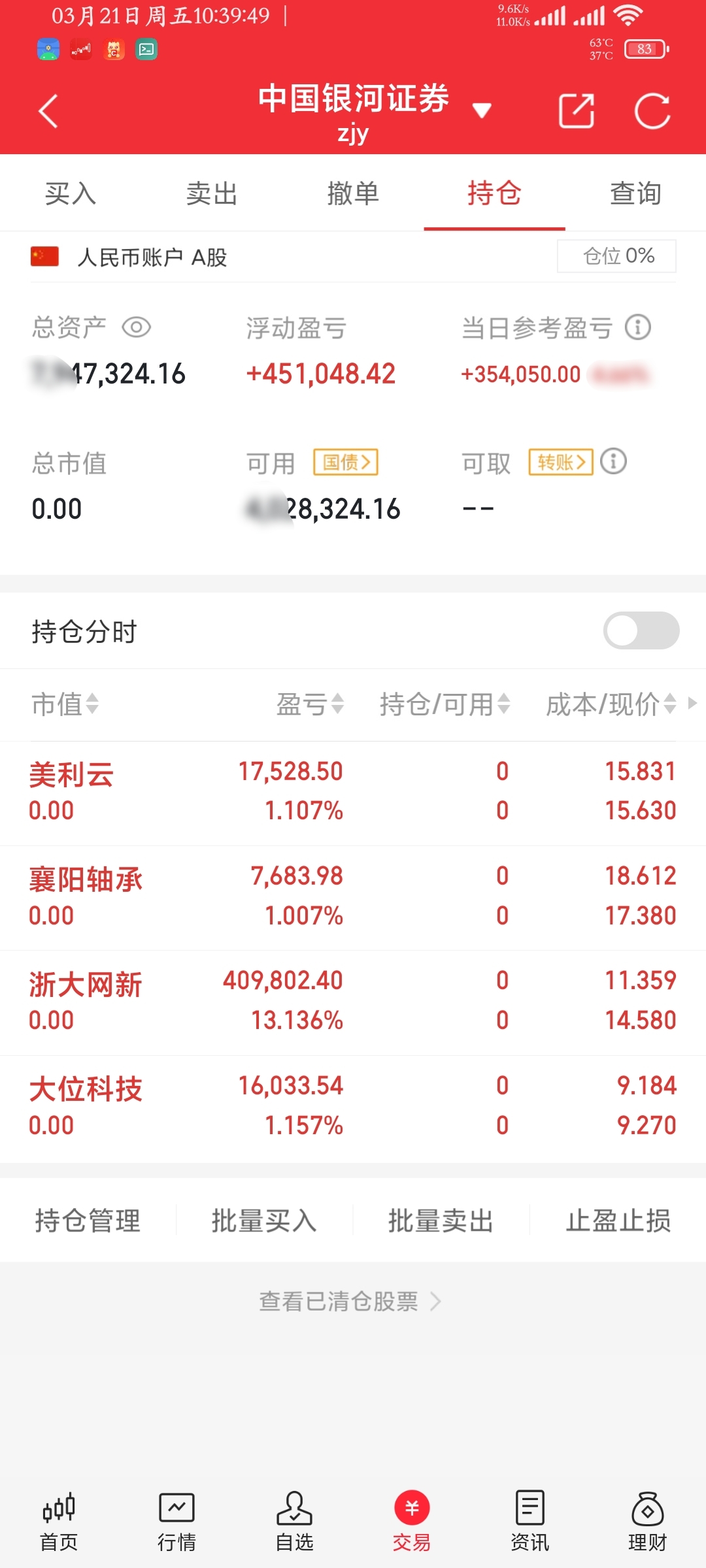Viewport: 706px width, 1568px height.
Task: Sort holdings by 盈亏
Action: (310, 704)
